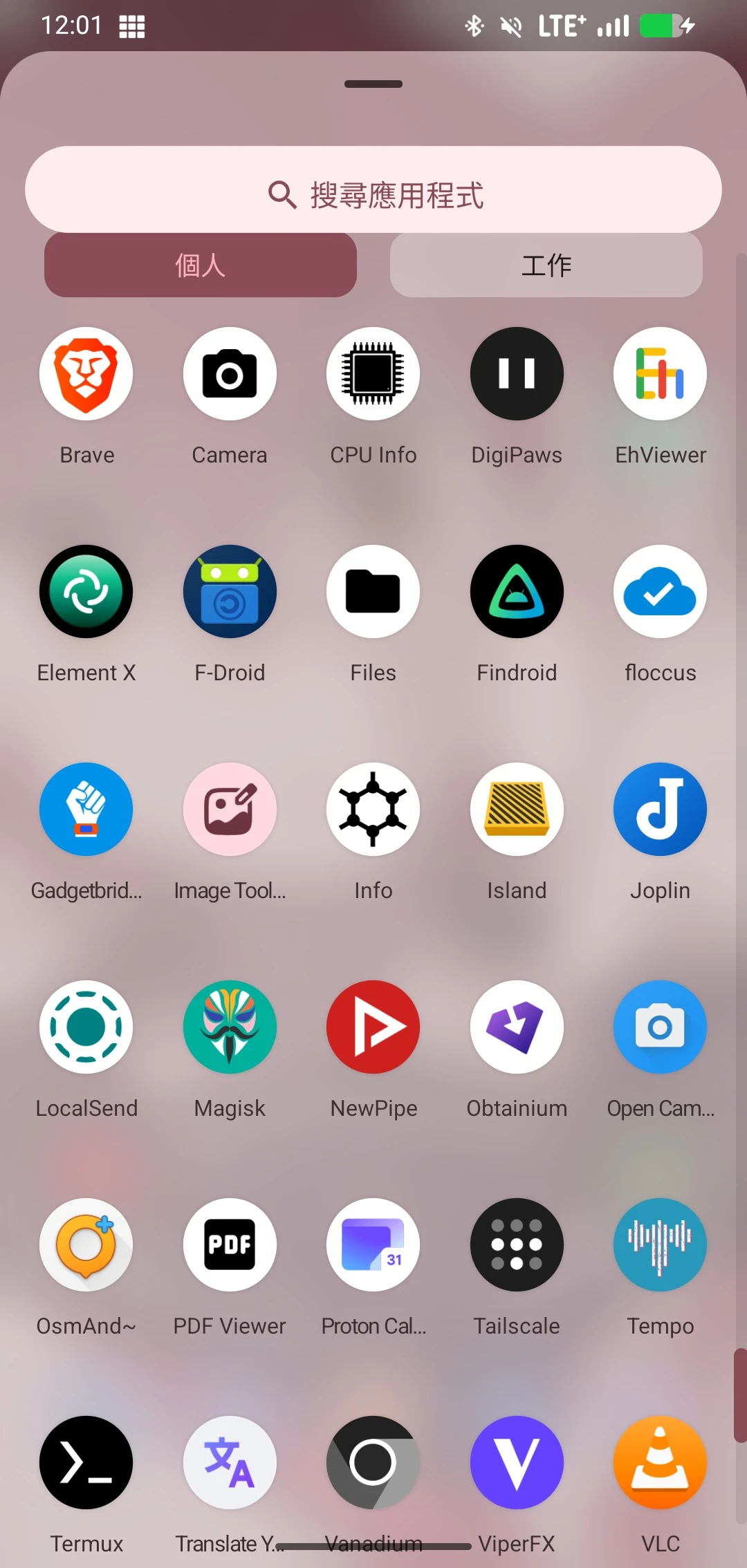Launch Element X
This screenshot has height=1568, width=747.
pyautogui.click(x=86, y=592)
